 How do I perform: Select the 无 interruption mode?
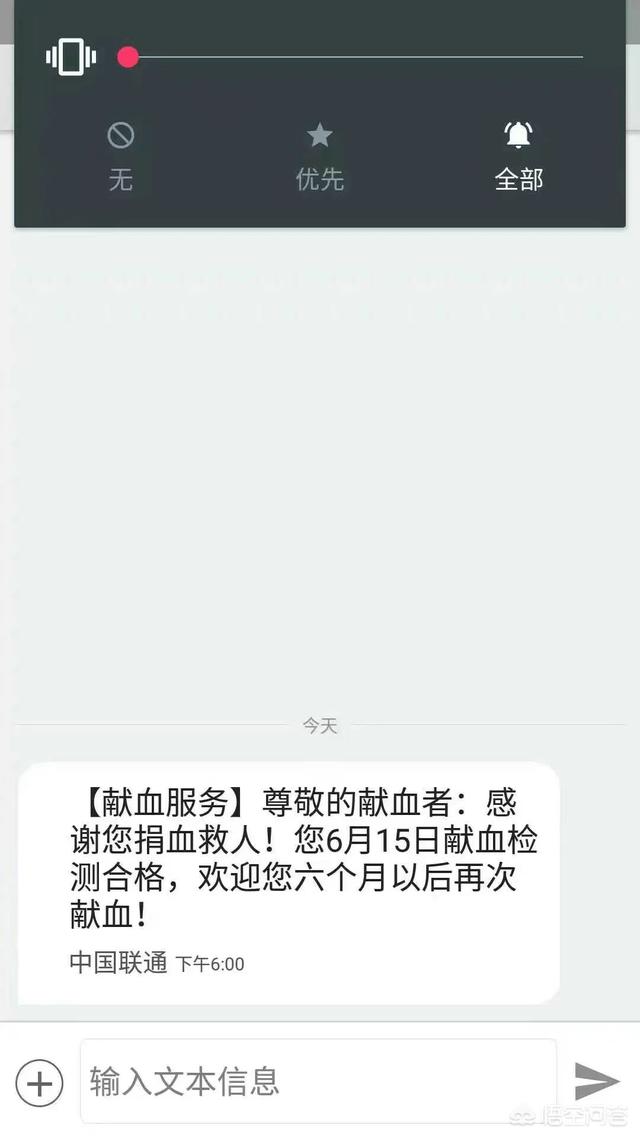pyautogui.click(x=121, y=156)
